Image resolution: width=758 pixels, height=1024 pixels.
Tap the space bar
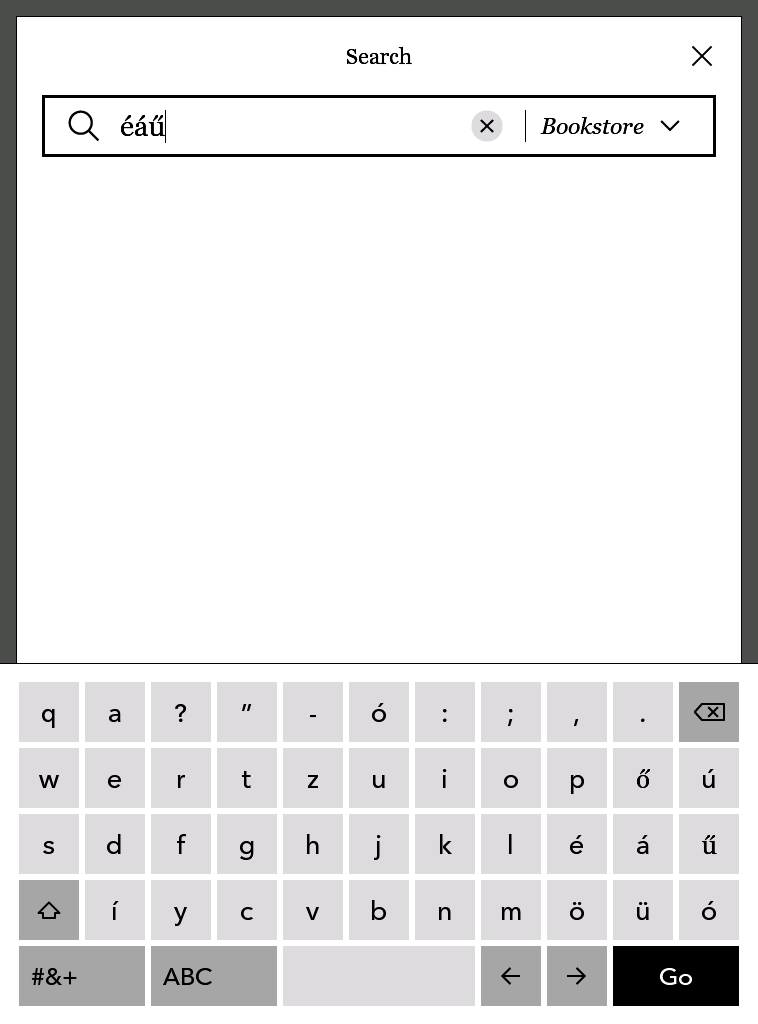click(378, 976)
